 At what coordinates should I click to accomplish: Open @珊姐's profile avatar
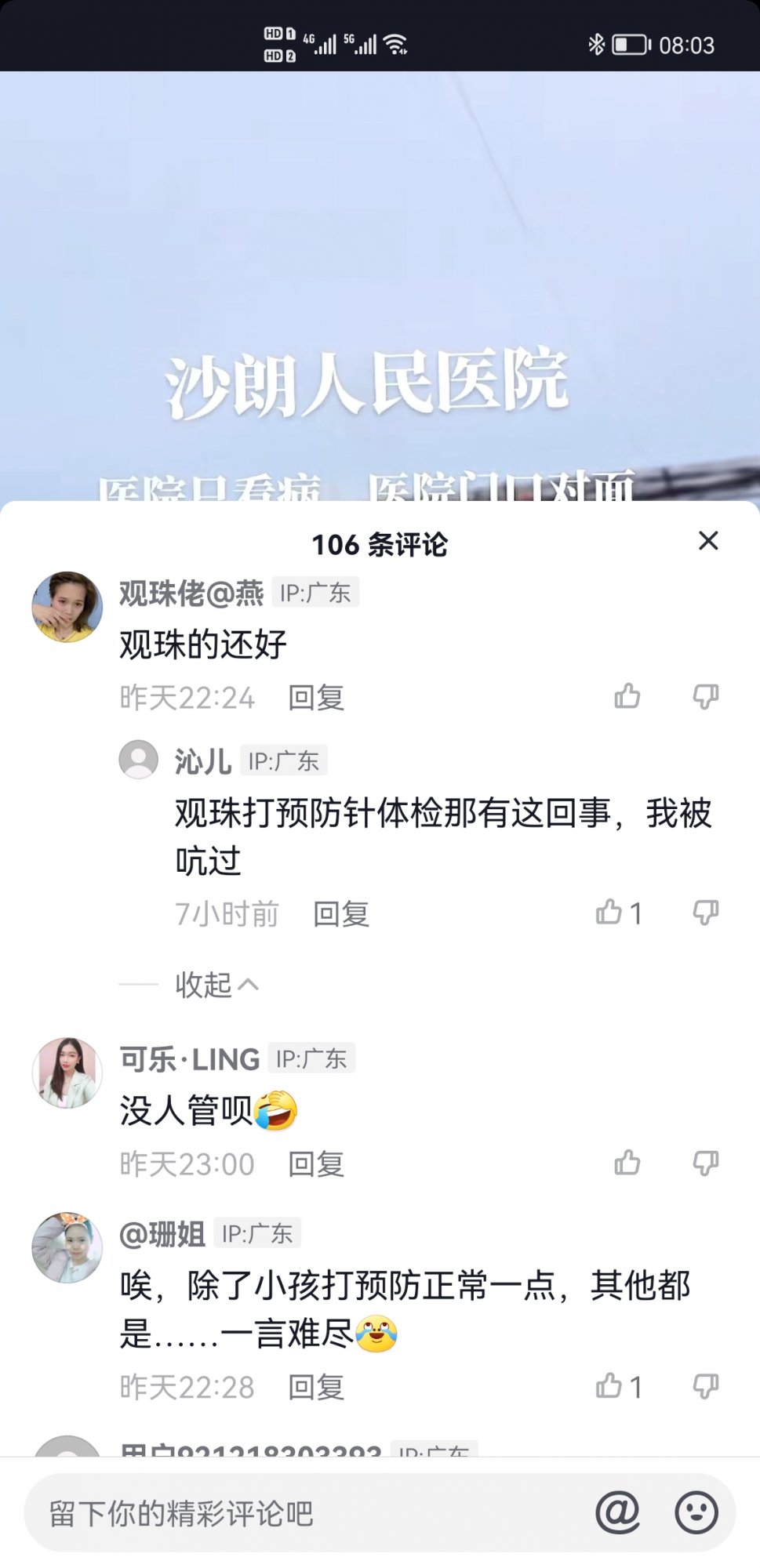pyautogui.click(x=67, y=1247)
